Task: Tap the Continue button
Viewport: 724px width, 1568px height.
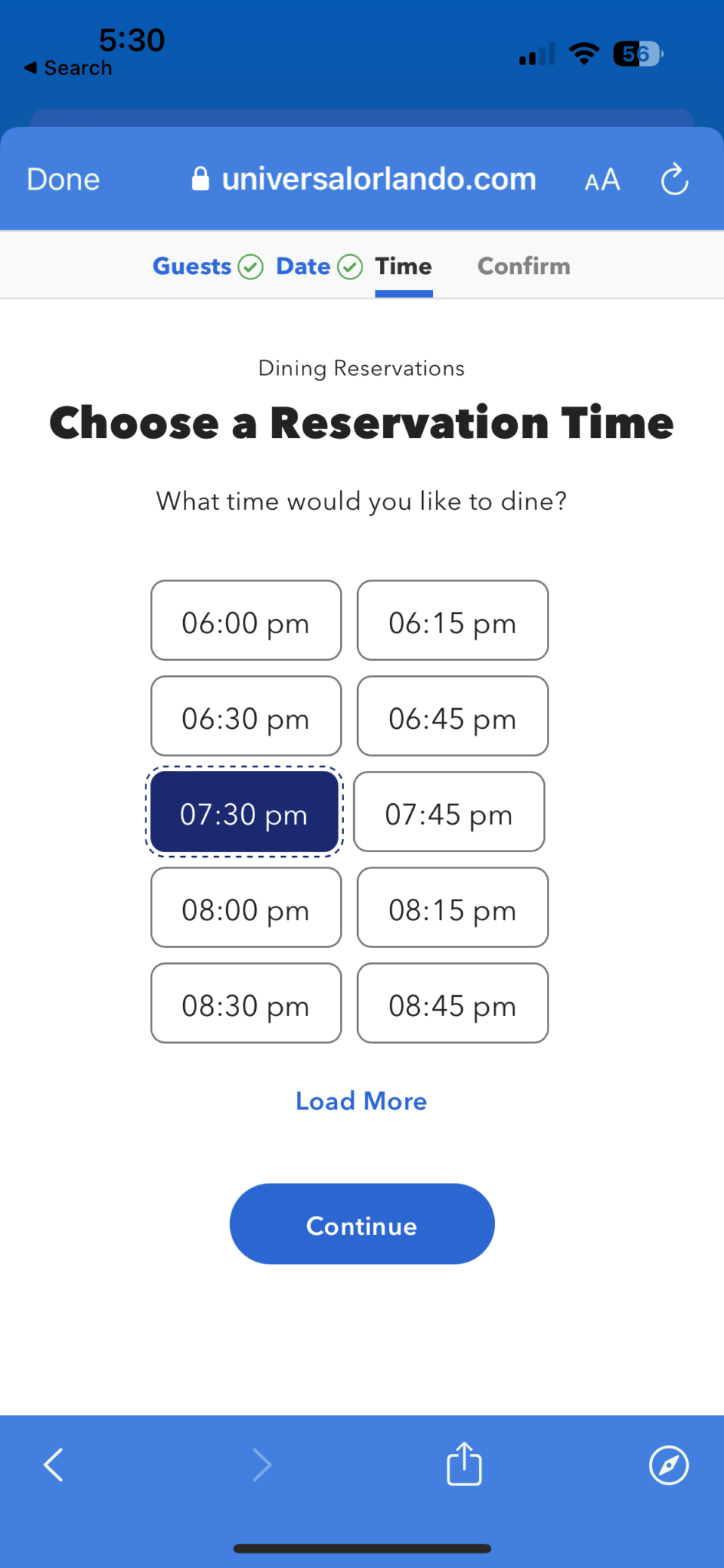Action: click(361, 1223)
